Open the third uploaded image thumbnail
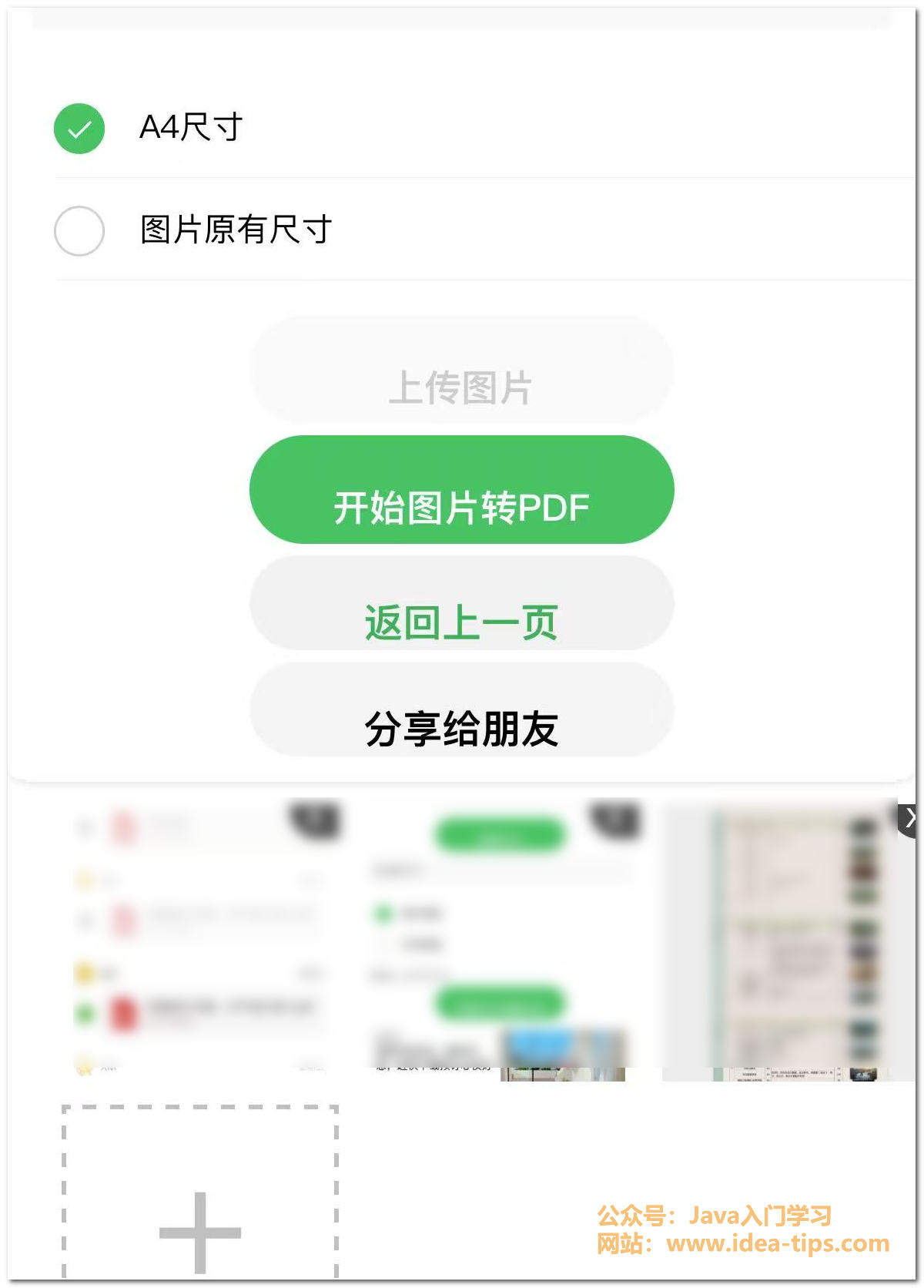This screenshot has height=1288, width=924. tap(778, 940)
